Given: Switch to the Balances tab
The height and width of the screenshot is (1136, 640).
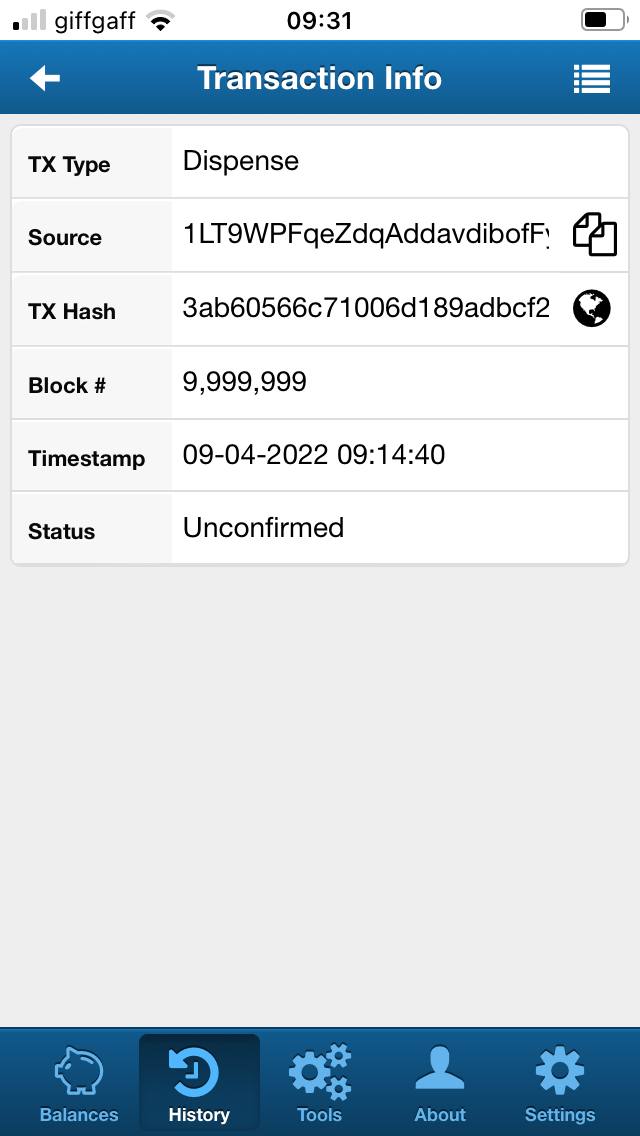Looking at the screenshot, I should (78, 1084).
